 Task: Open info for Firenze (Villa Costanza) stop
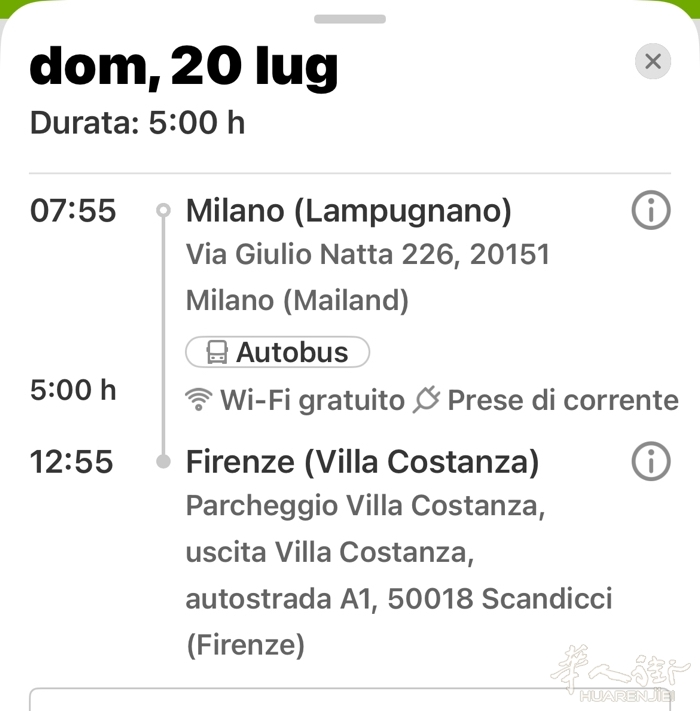pyautogui.click(x=651, y=462)
